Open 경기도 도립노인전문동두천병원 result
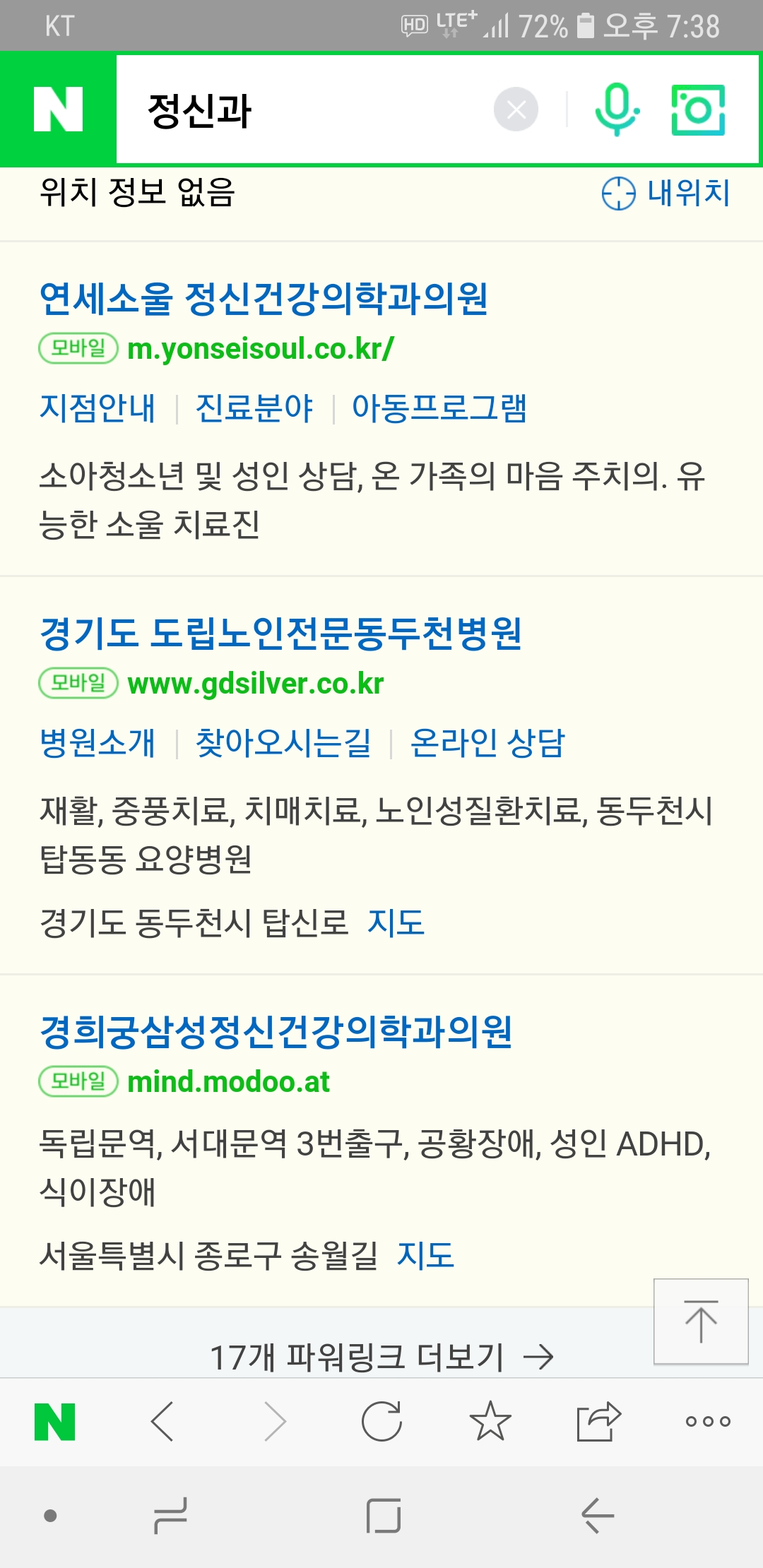The image size is (763, 1568). click(280, 633)
